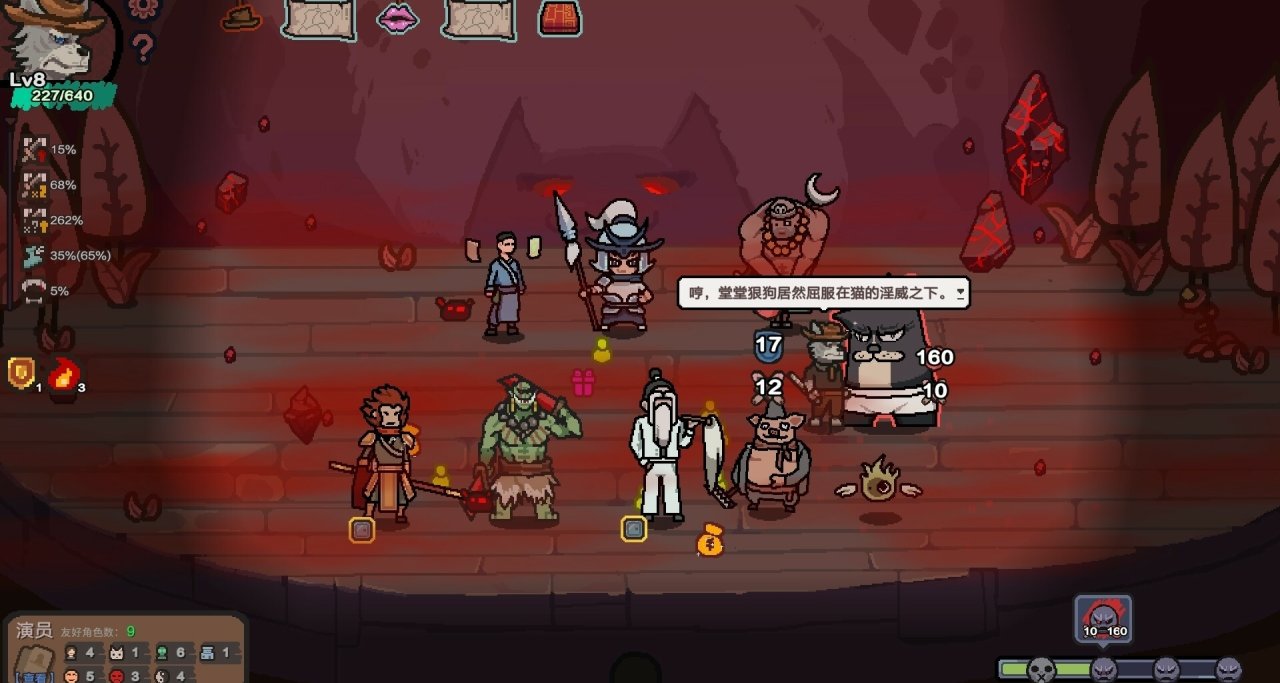Open the question mark help
Image resolution: width=1280 pixels, height=683 pixels.
point(143,46)
